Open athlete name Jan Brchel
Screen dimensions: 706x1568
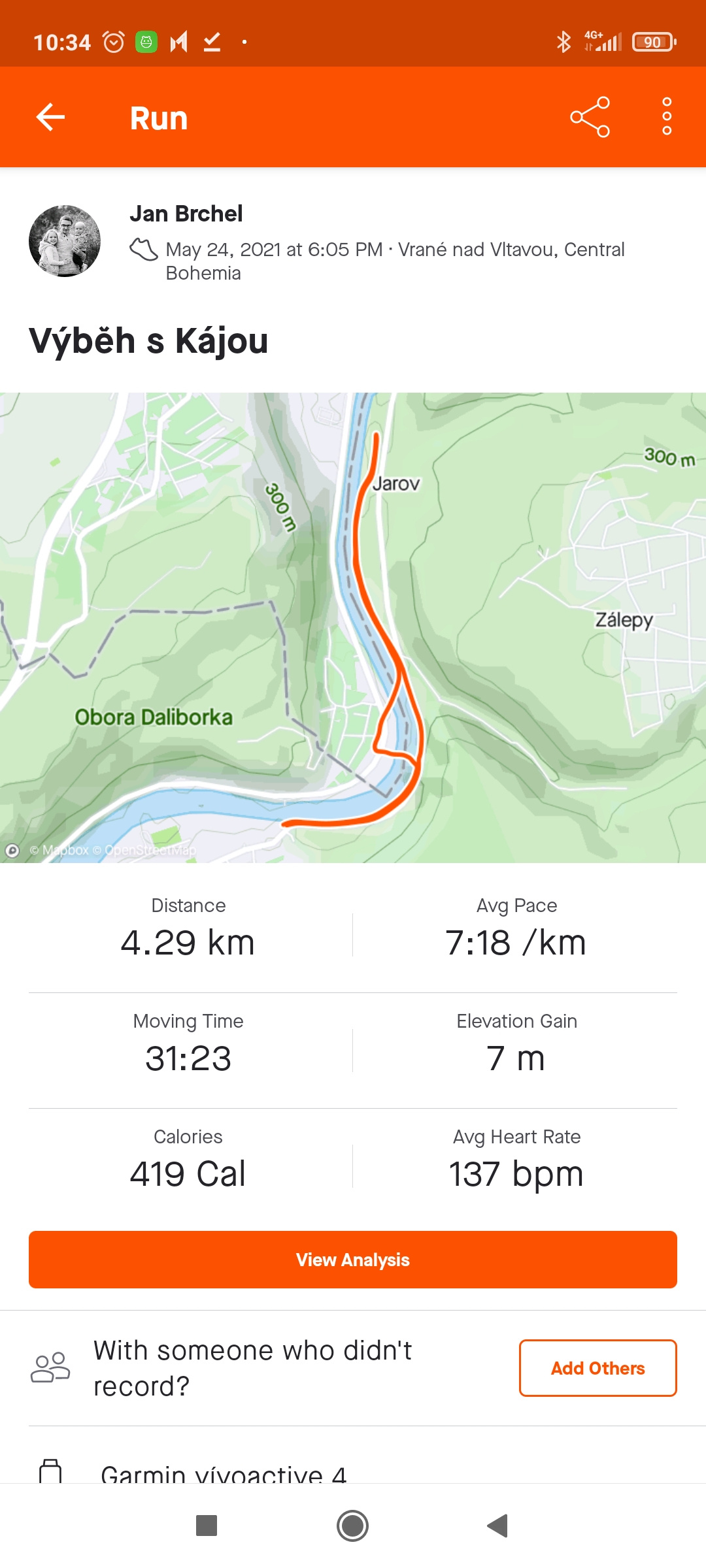point(186,214)
